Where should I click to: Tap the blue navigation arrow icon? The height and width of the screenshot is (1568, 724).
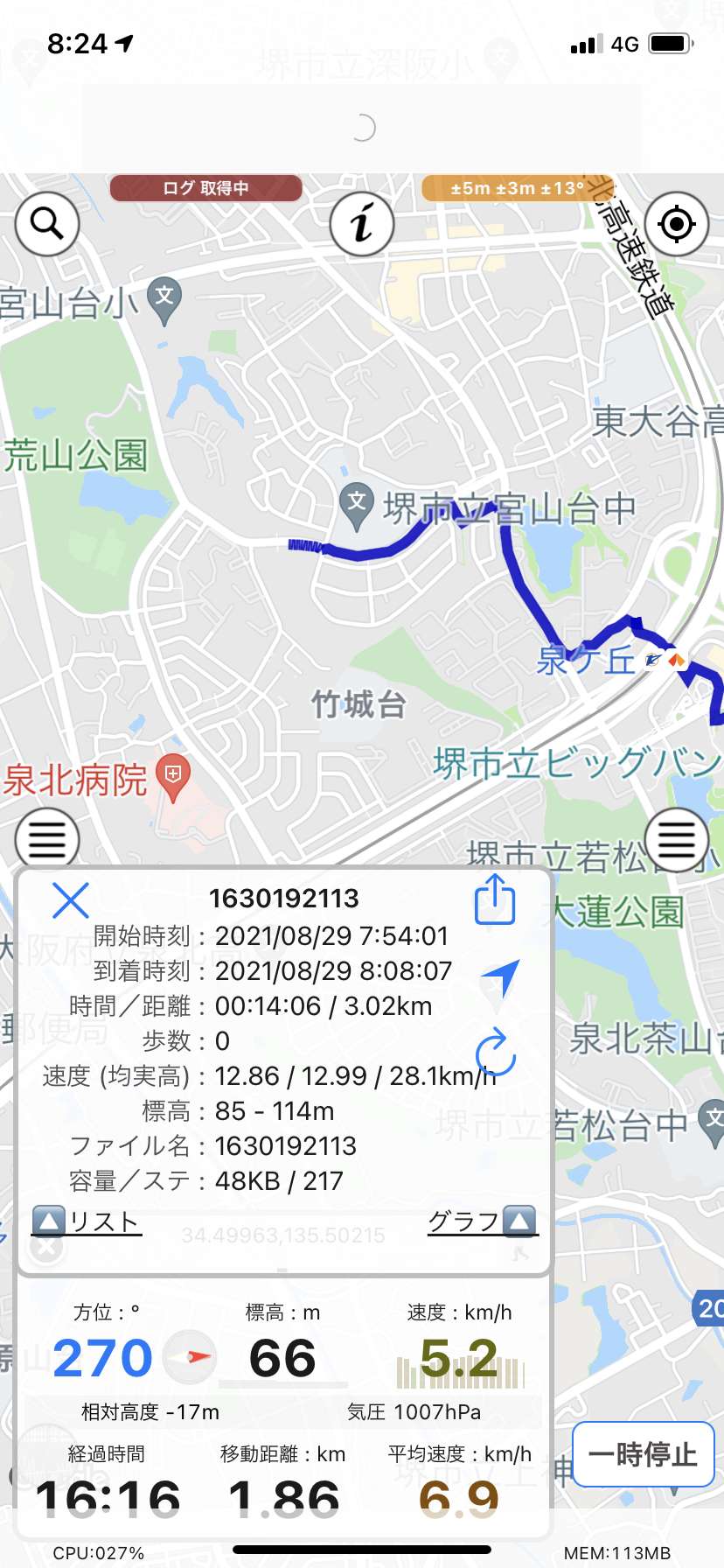(x=501, y=978)
